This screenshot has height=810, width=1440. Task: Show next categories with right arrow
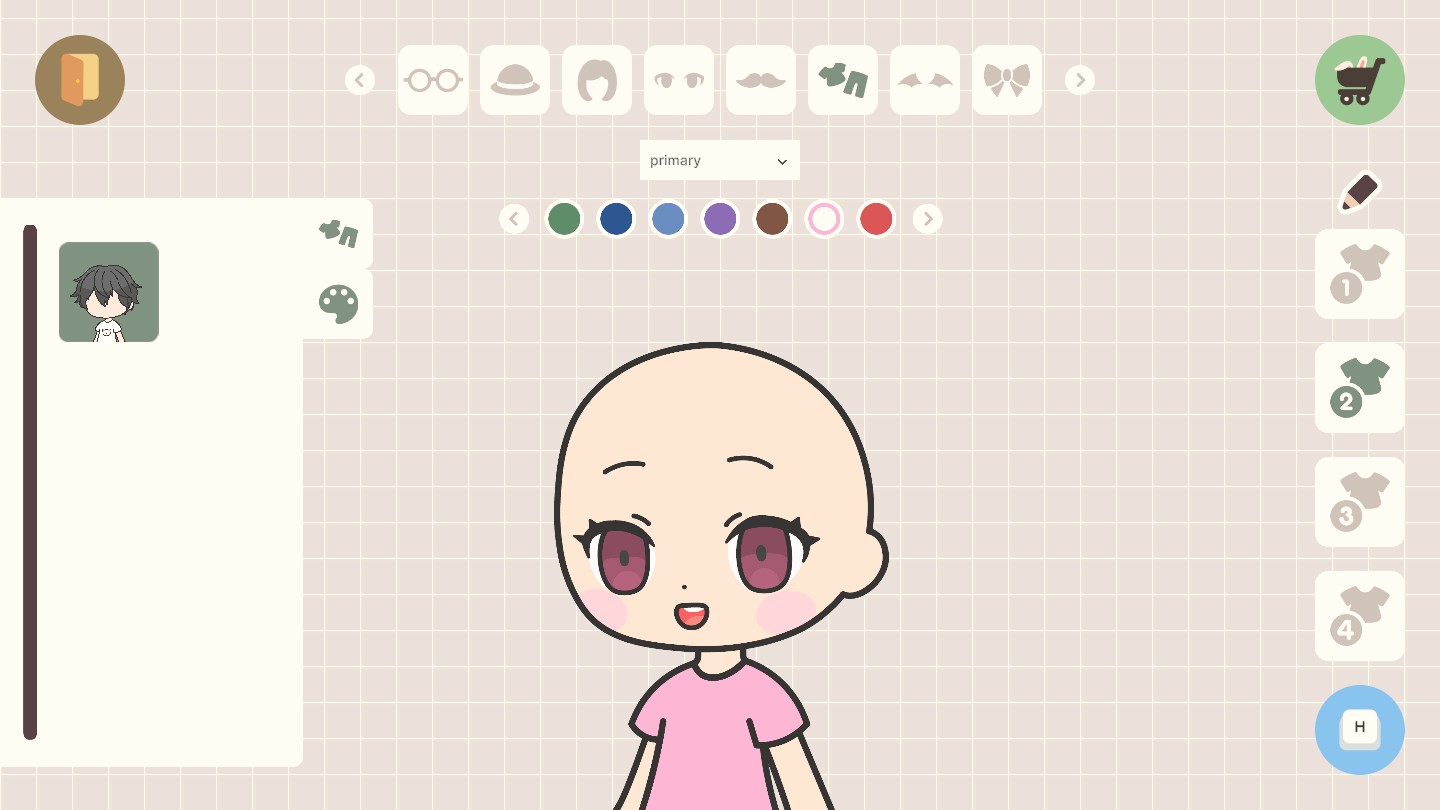pos(1079,80)
